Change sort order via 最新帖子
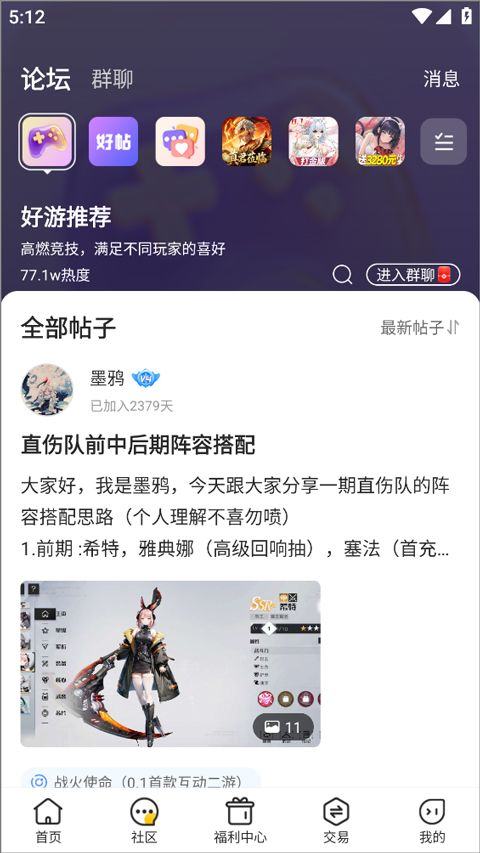 point(420,327)
